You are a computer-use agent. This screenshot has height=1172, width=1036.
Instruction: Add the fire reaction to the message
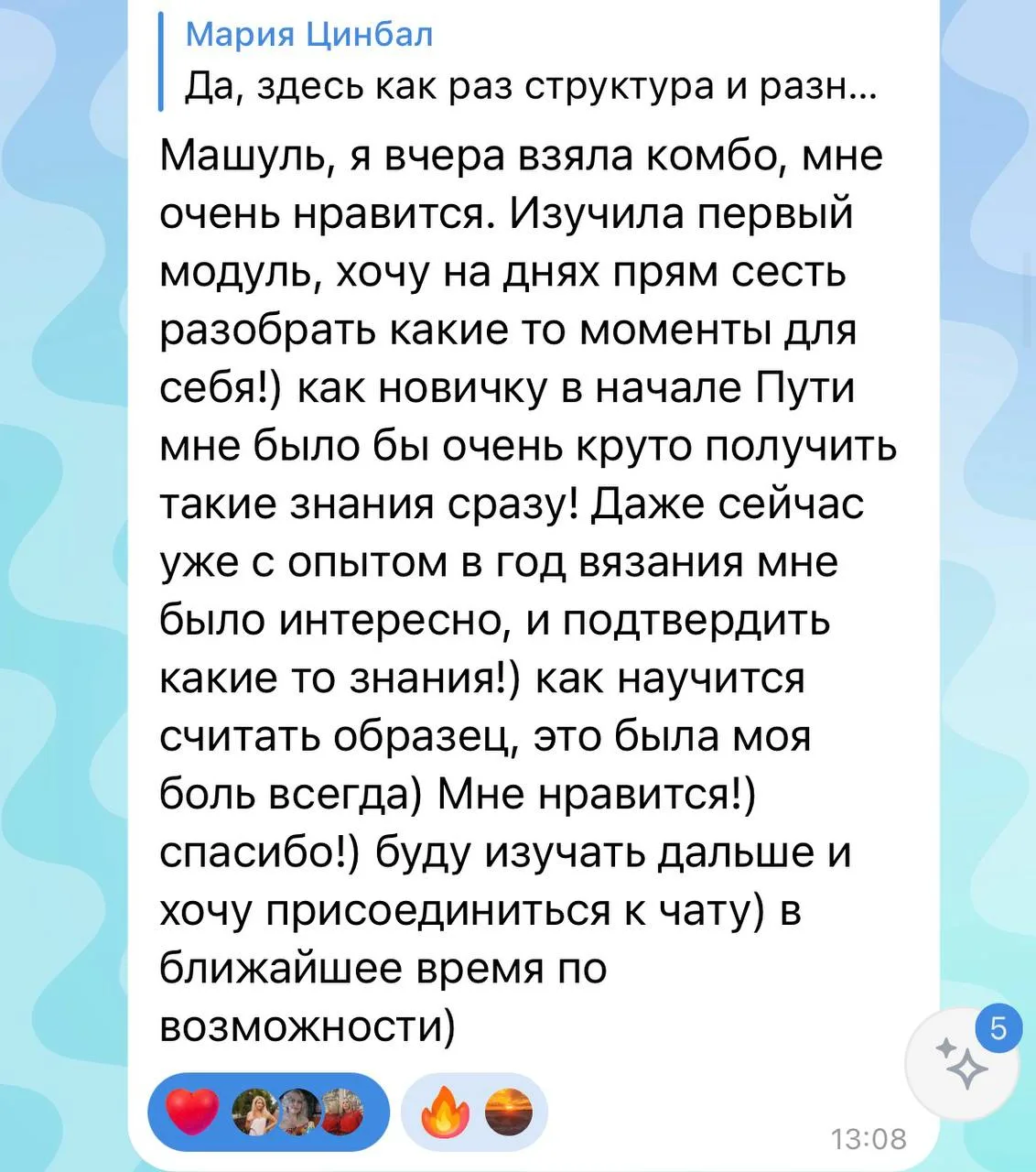click(x=474, y=1113)
